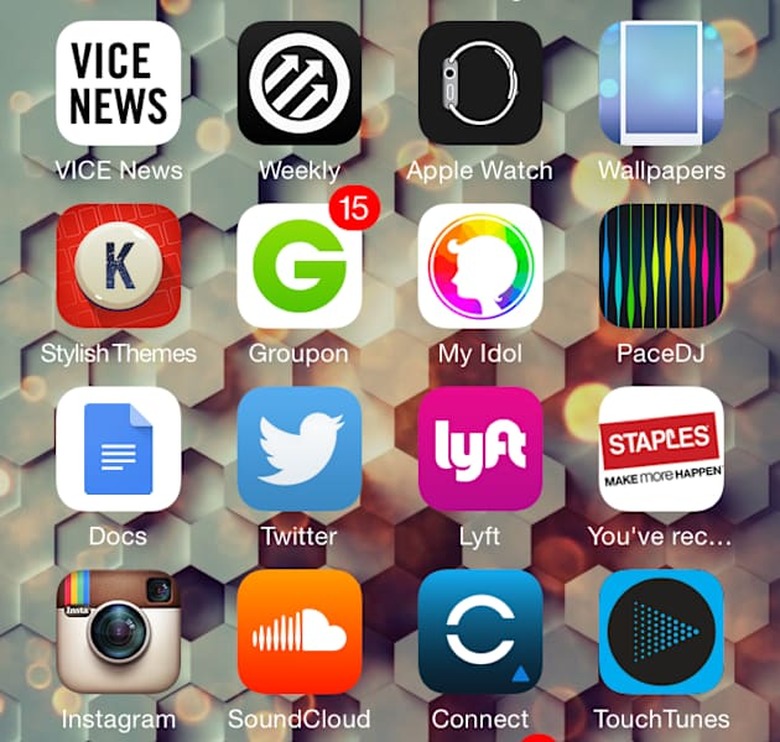Open the Wallpapers app

pos(662,83)
